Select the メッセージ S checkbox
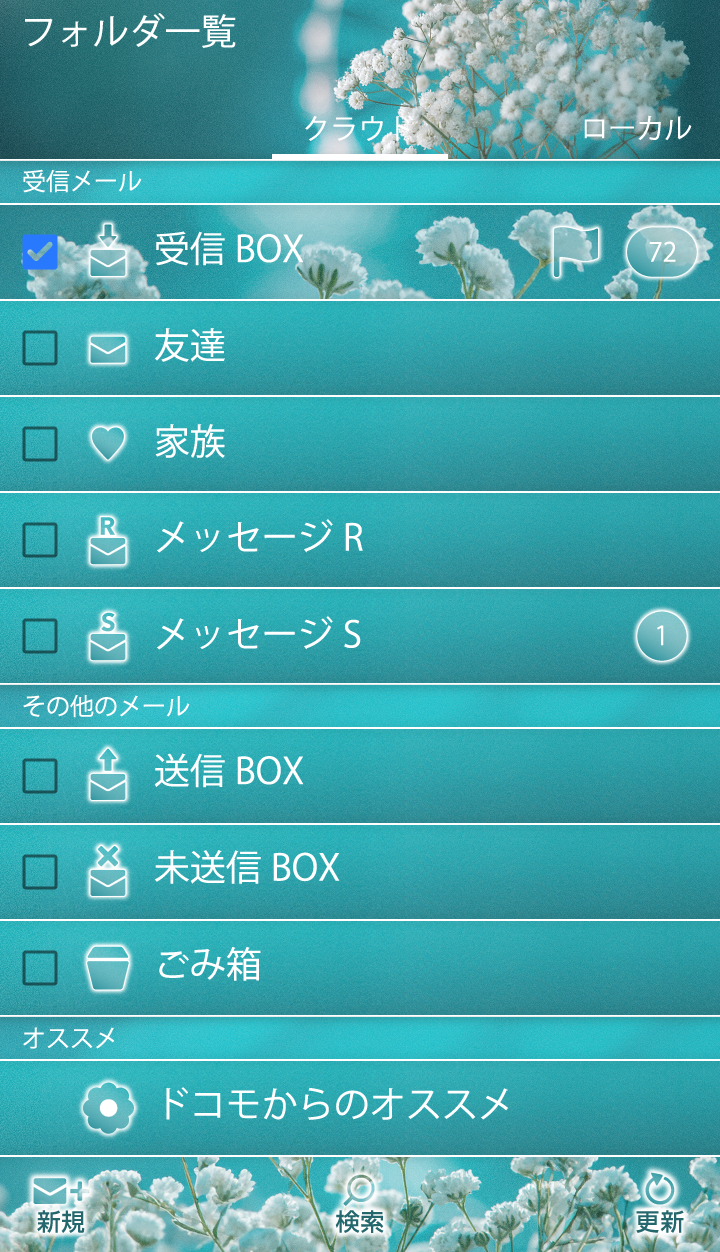 tap(40, 636)
